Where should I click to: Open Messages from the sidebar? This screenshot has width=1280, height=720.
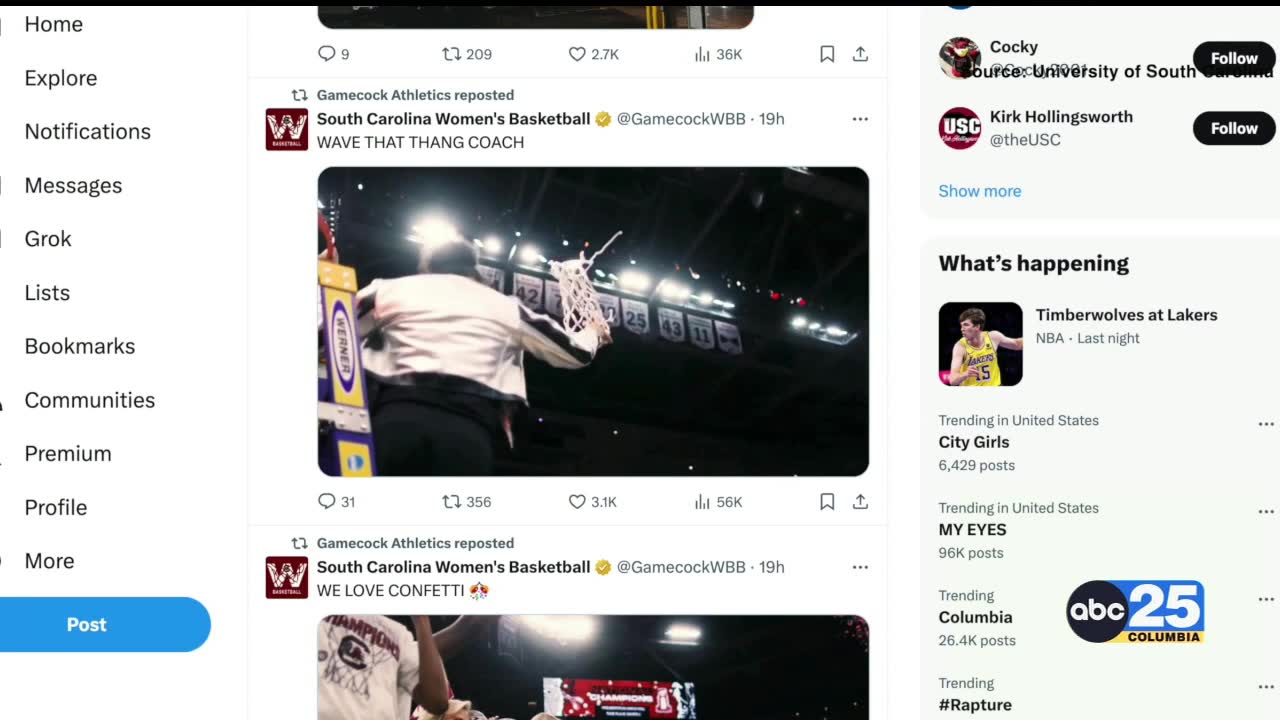pyautogui.click(x=73, y=185)
